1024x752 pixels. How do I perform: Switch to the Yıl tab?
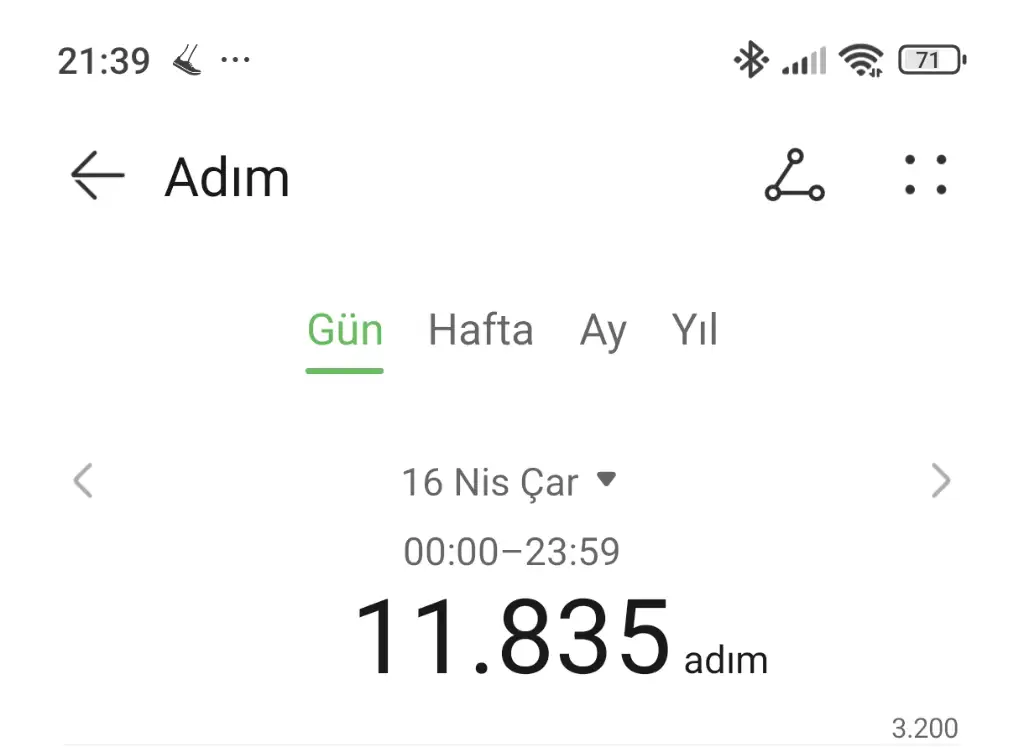pos(695,331)
